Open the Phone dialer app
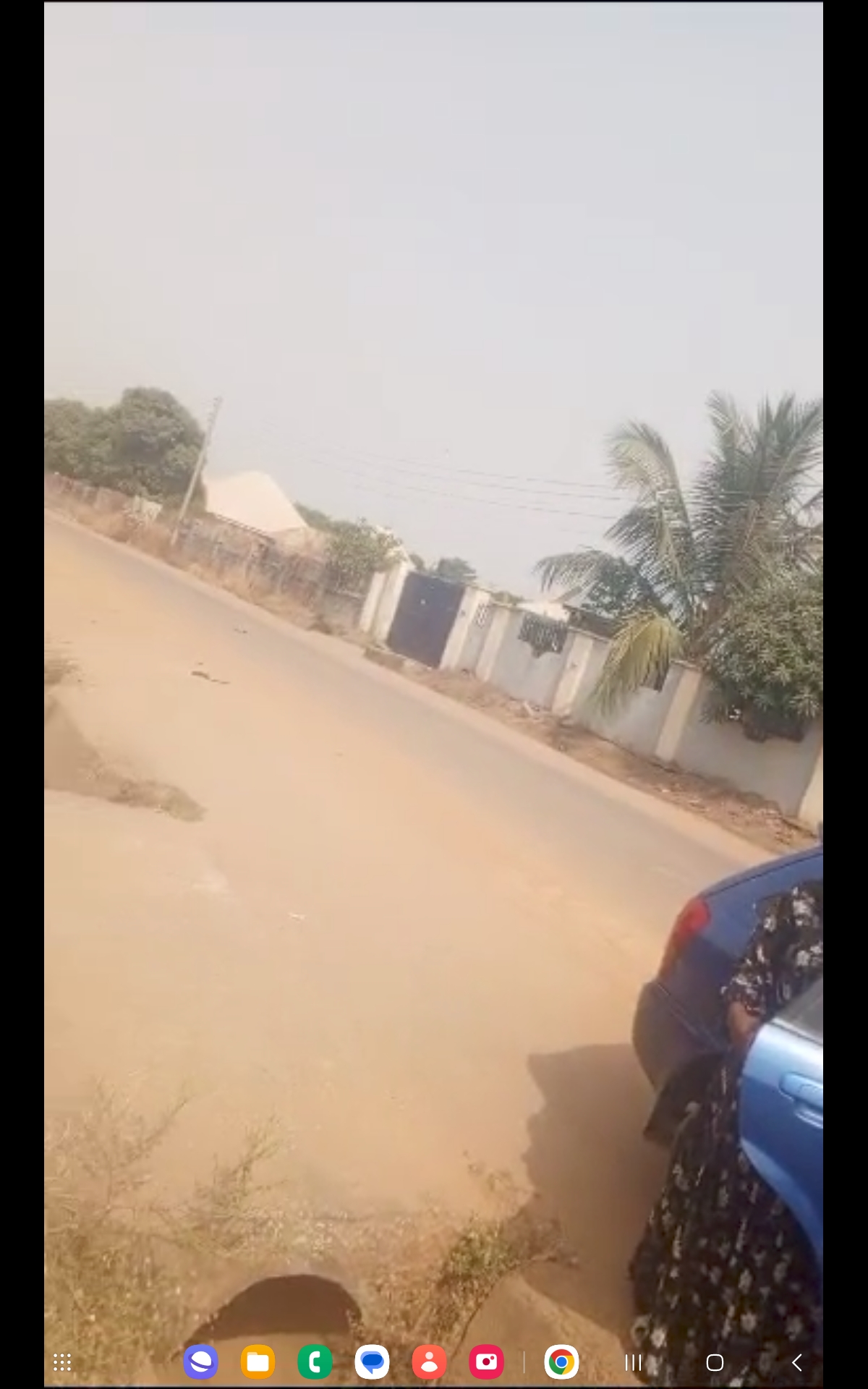Viewport: 868px width, 1389px height. click(315, 1363)
